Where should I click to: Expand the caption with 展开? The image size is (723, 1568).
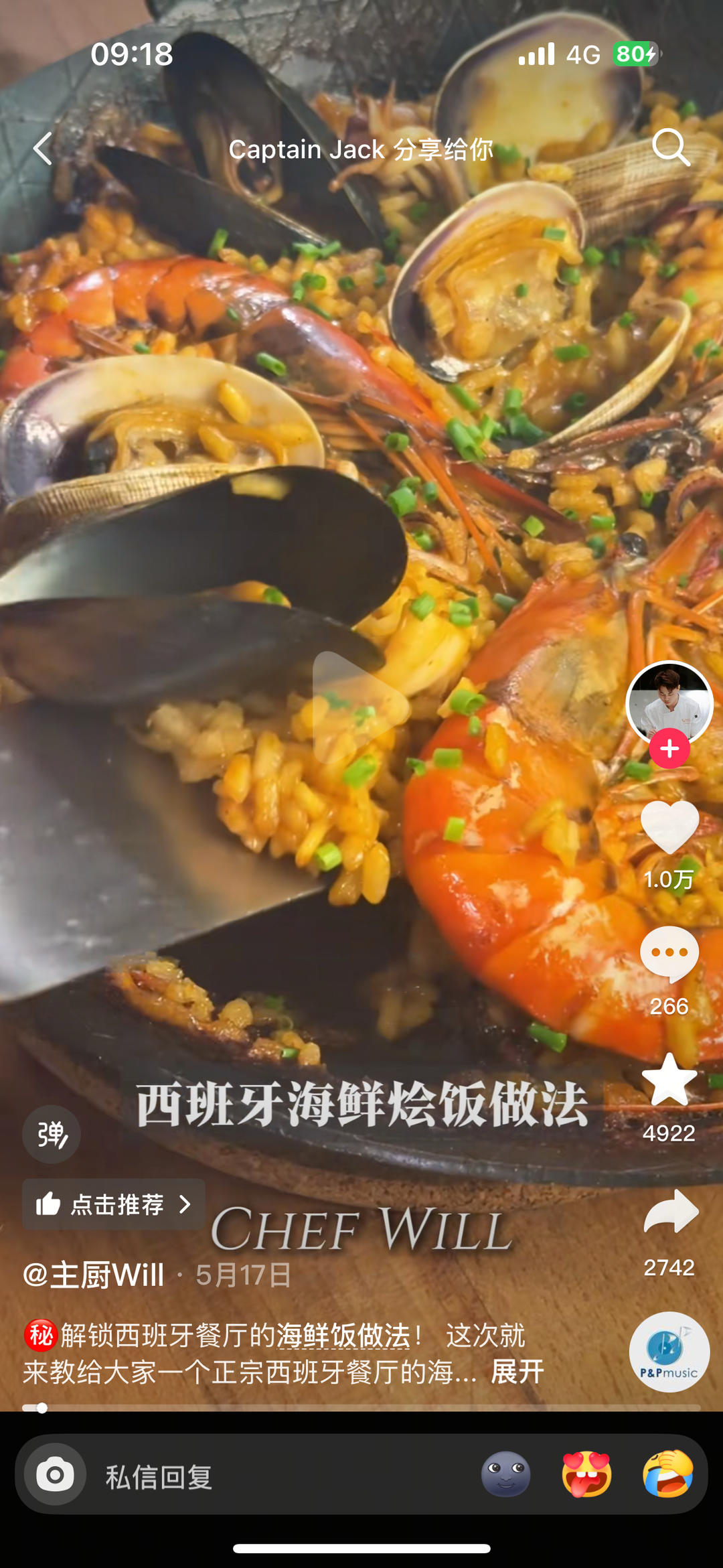click(x=517, y=1372)
